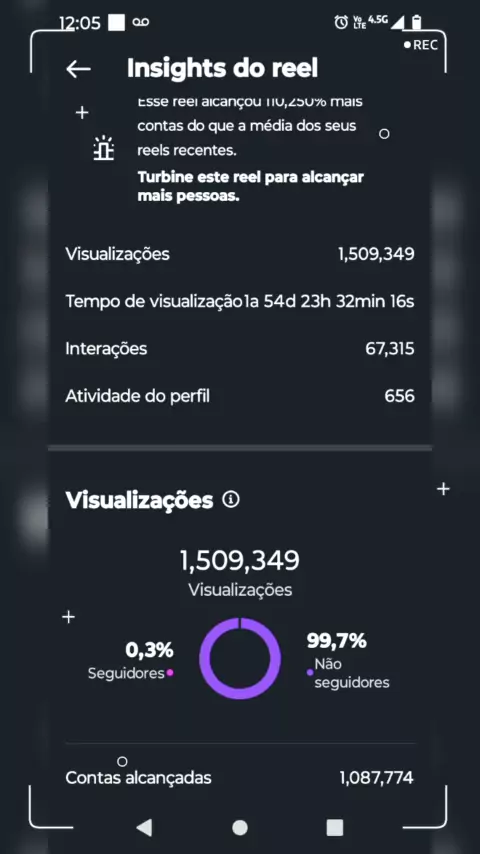Tap the system home button
This screenshot has width=480, height=854.
240,828
